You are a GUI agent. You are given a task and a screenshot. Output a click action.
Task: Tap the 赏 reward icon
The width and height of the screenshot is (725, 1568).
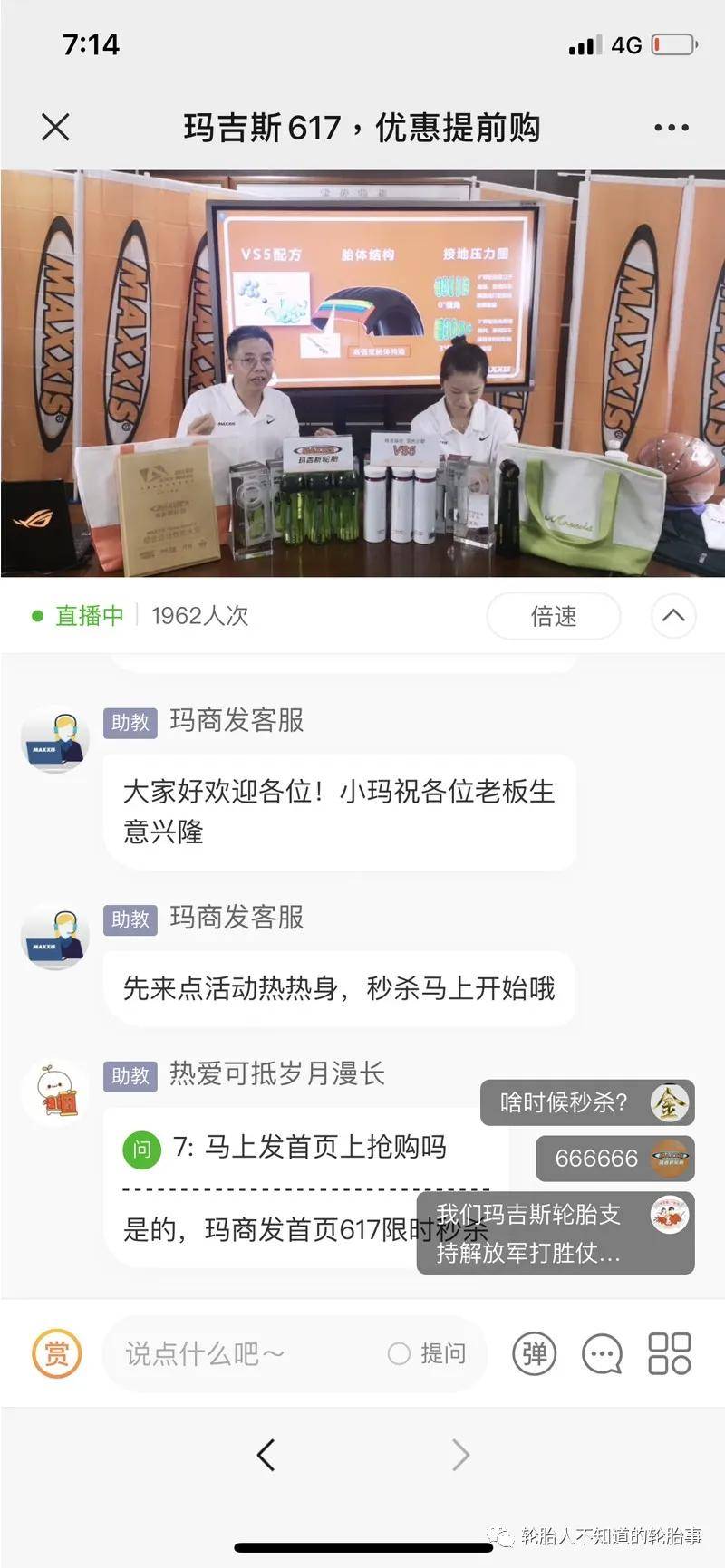pos(56,1354)
